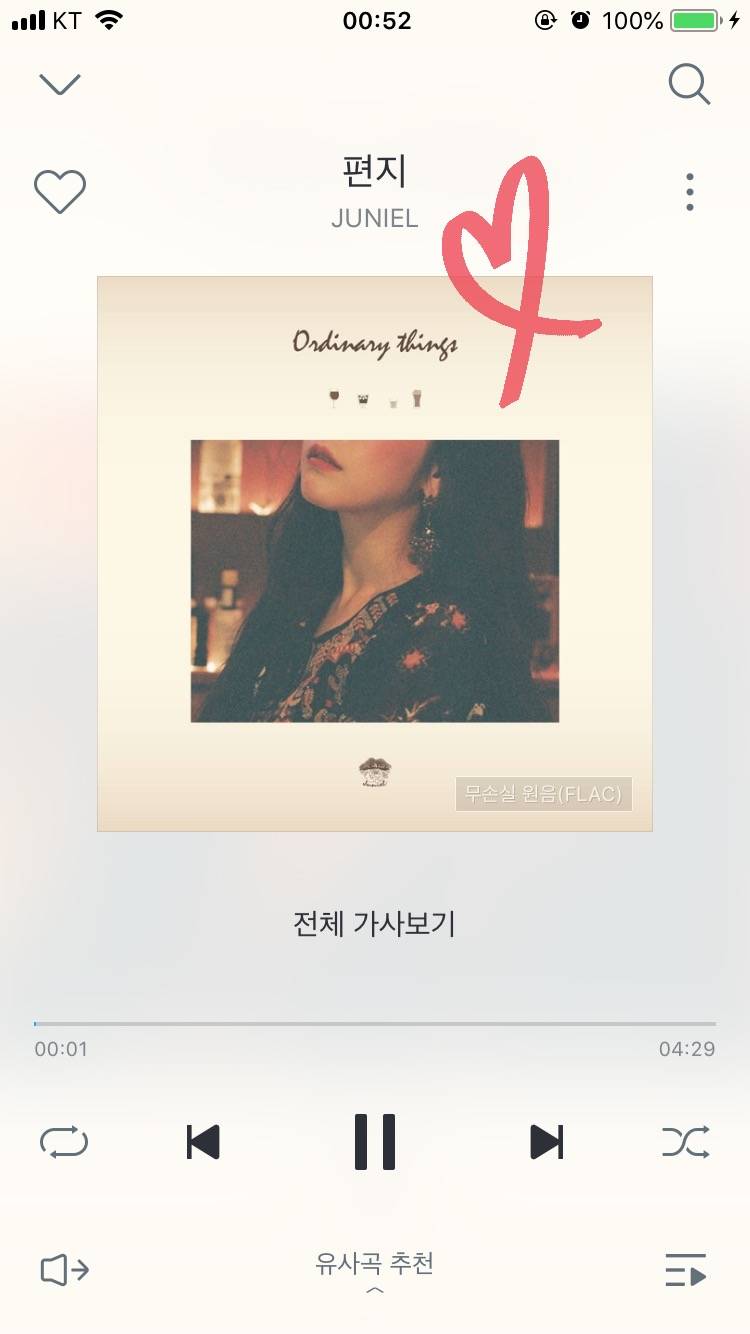Viewport: 750px width, 1334px height.
Task: Open the search function
Action: pos(689,84)
